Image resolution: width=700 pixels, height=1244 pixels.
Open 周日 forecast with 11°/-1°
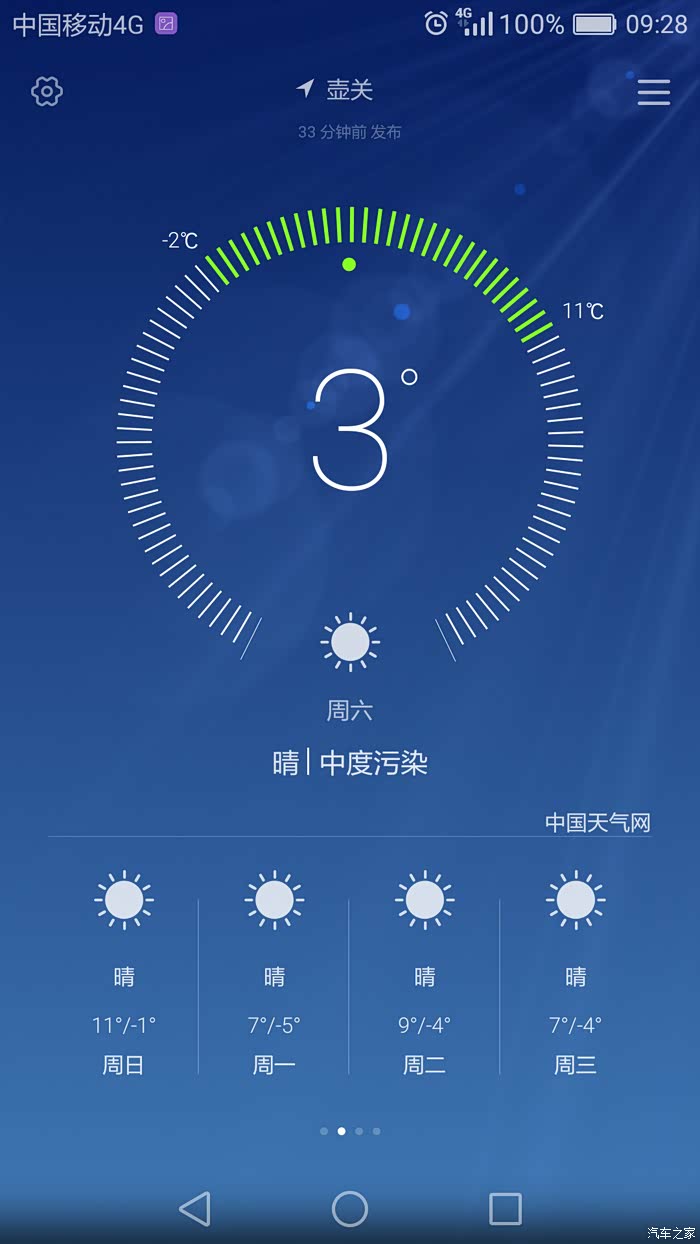coord(124,973)
